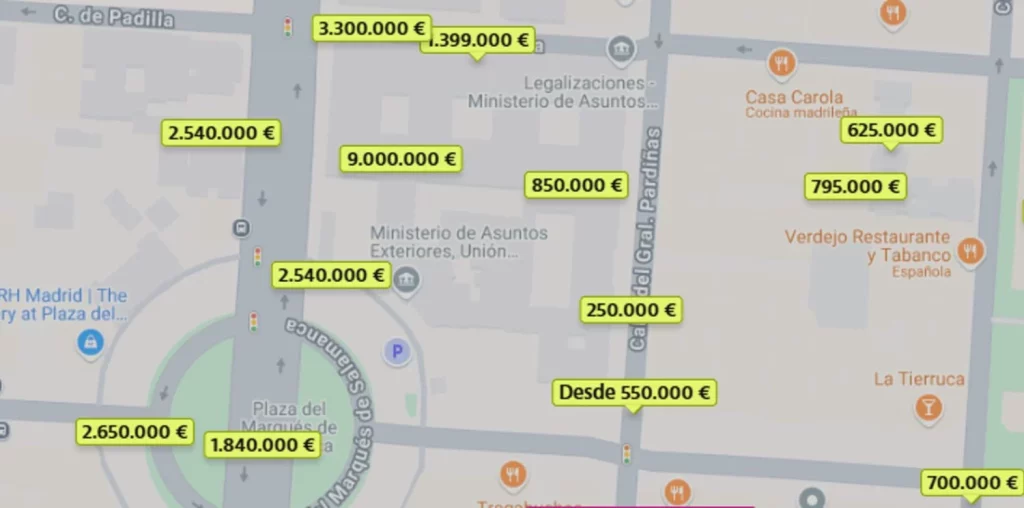View the 625.000 € listing
The width and height of the screenshot is (1024, 508).
point(891,130)
